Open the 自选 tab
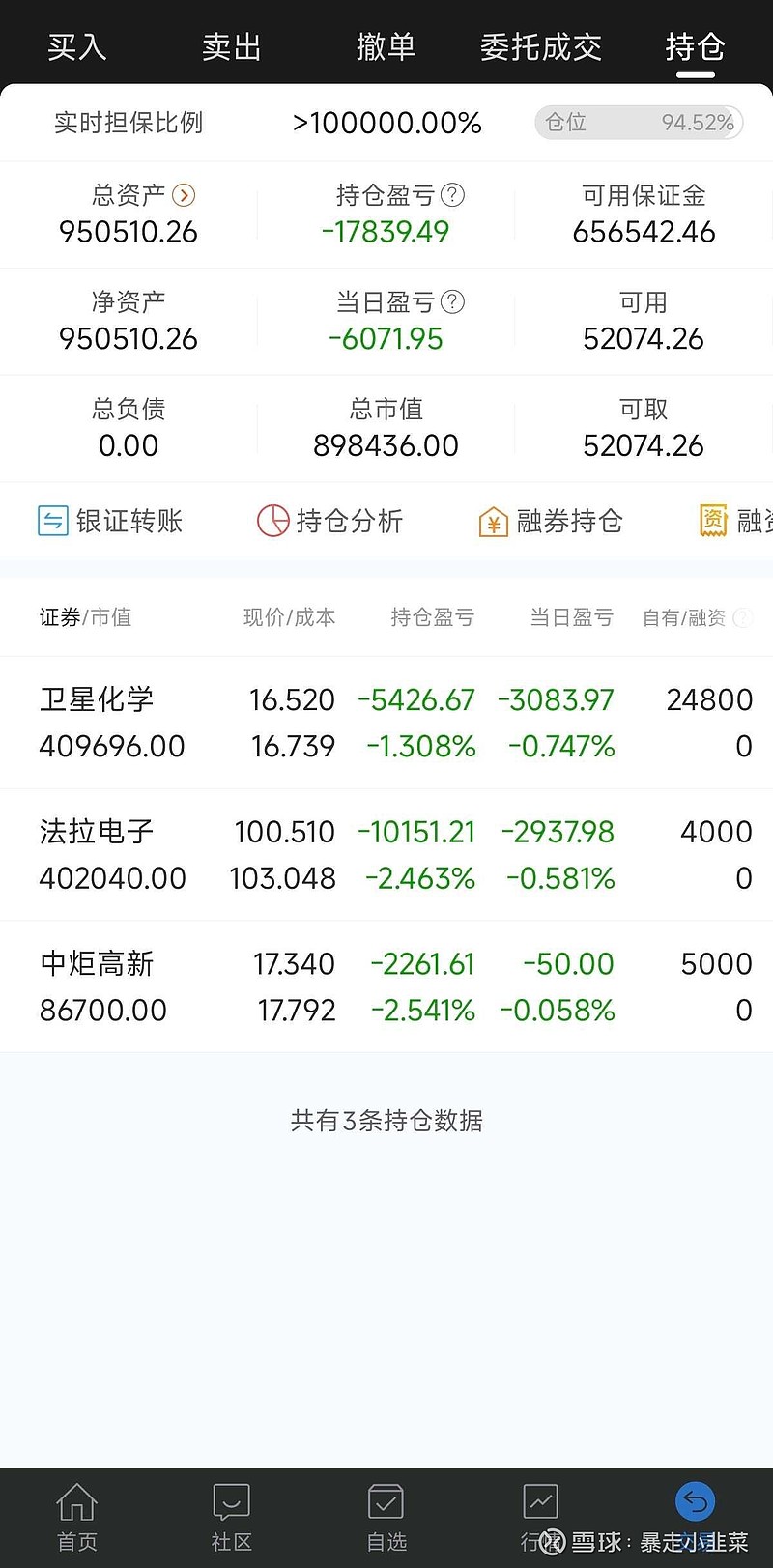This screenshot has height=1568, width=773. click(x=386, y=1517)
